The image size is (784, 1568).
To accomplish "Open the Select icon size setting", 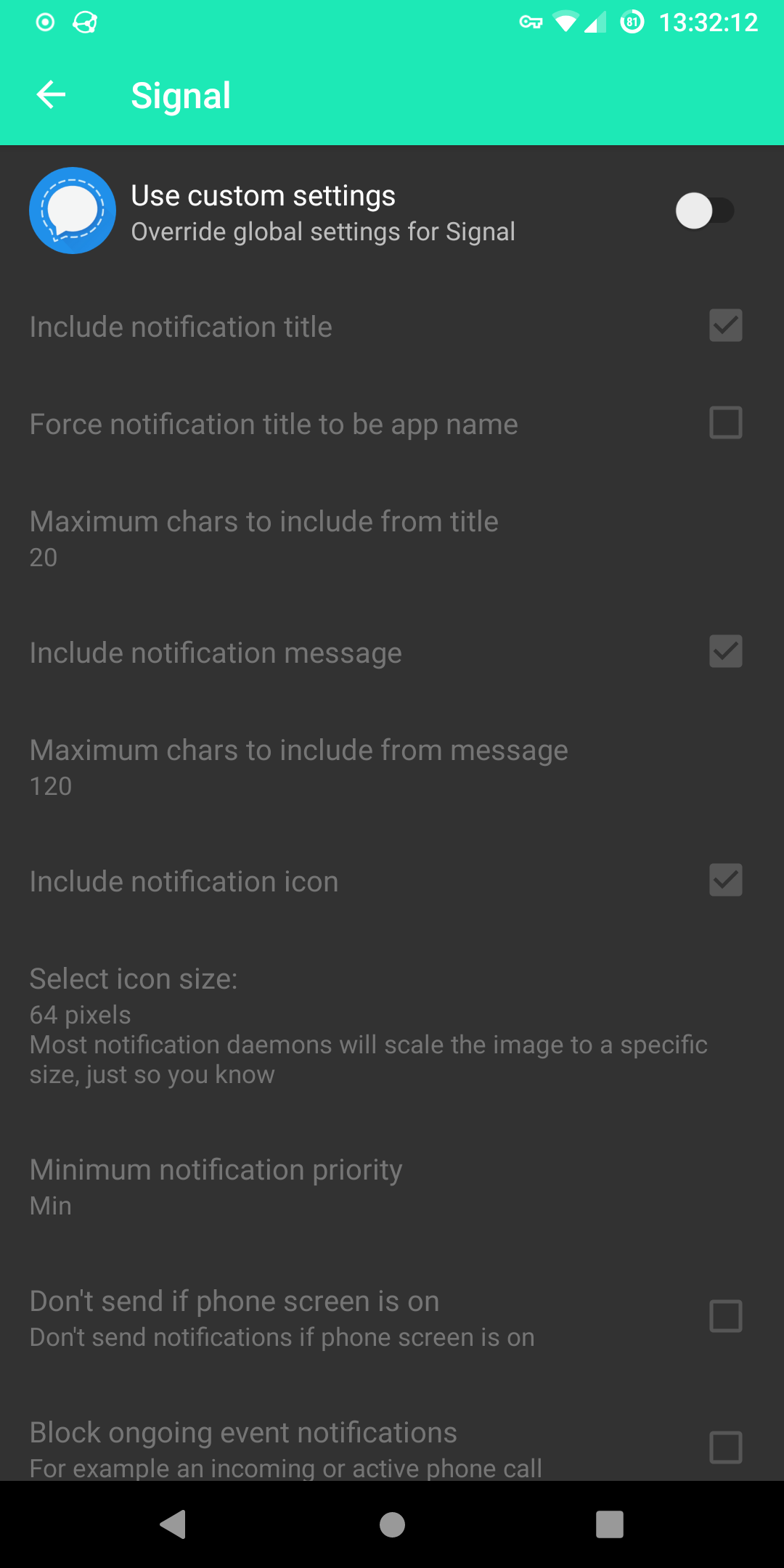I will click(392, 1025).
